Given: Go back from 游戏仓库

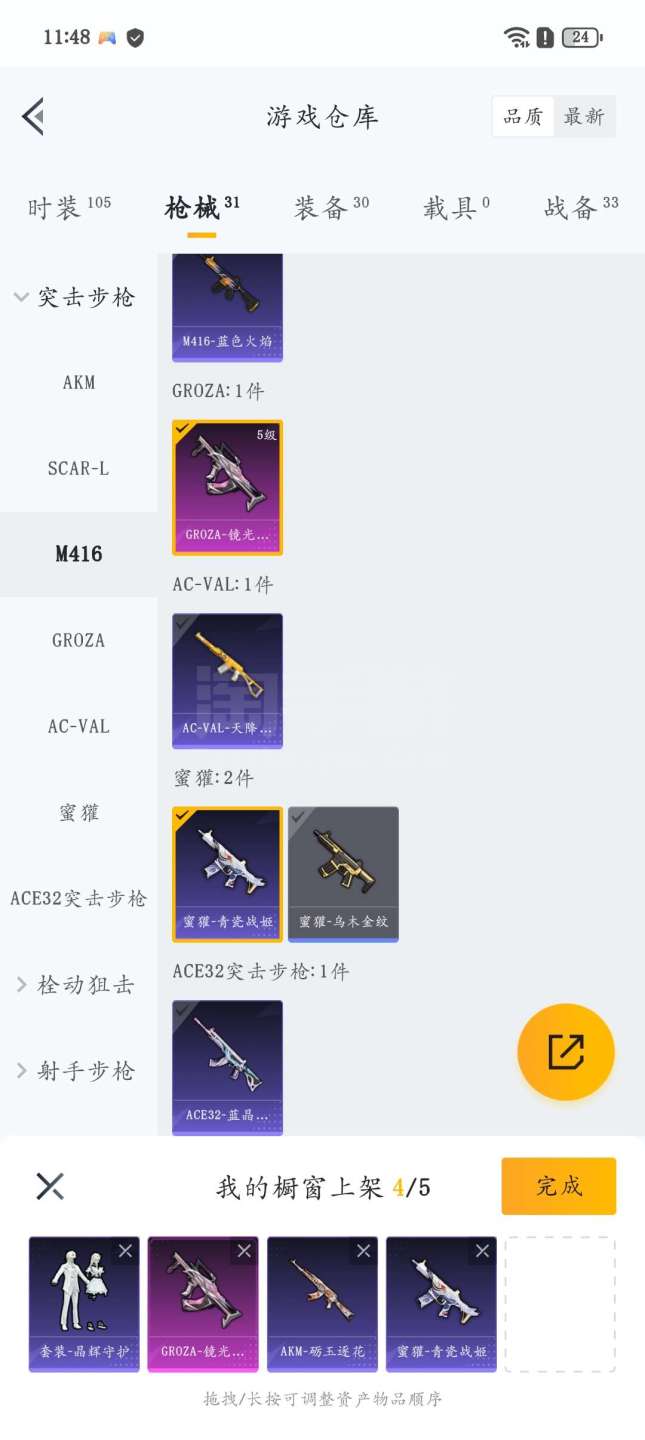Looking at the screenshot, I should click(33, 116).
